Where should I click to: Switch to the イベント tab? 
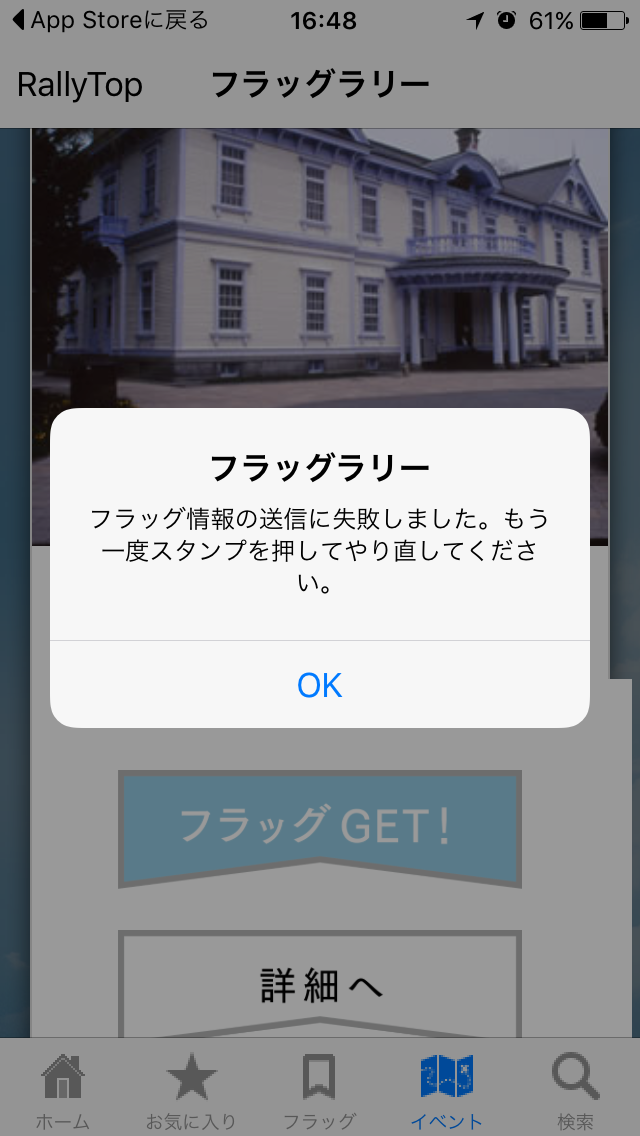click(x=447, y=1090)
